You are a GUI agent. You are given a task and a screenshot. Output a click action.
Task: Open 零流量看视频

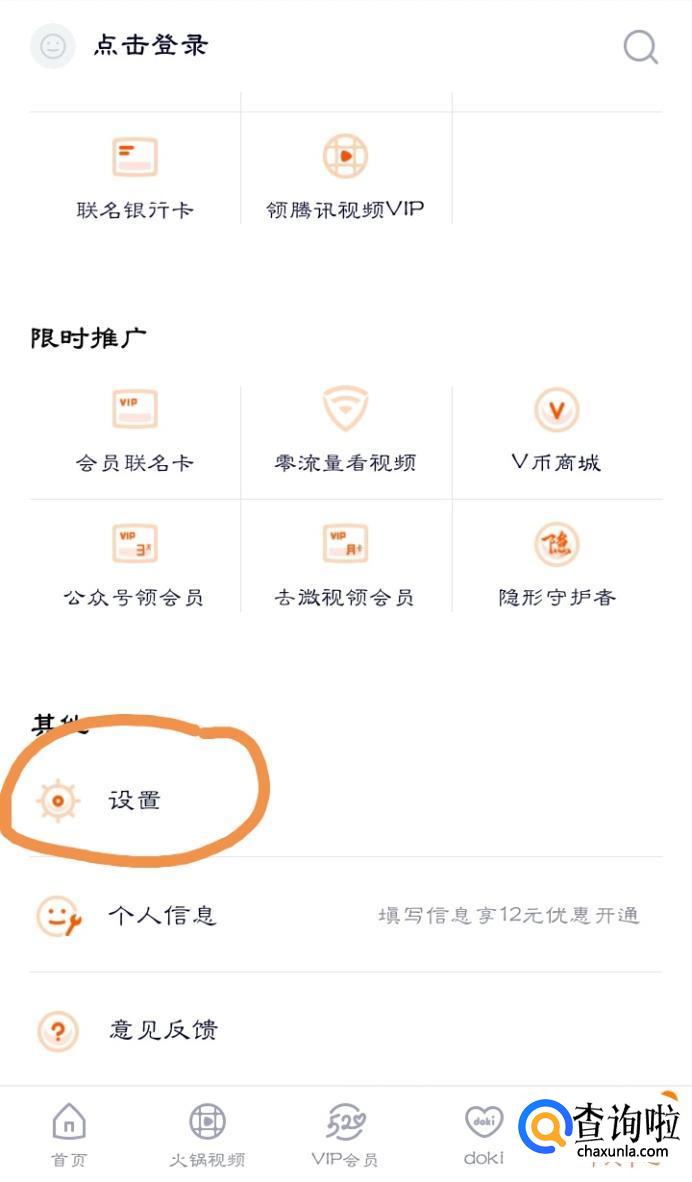pyautogui.click(x=345, y=431)
